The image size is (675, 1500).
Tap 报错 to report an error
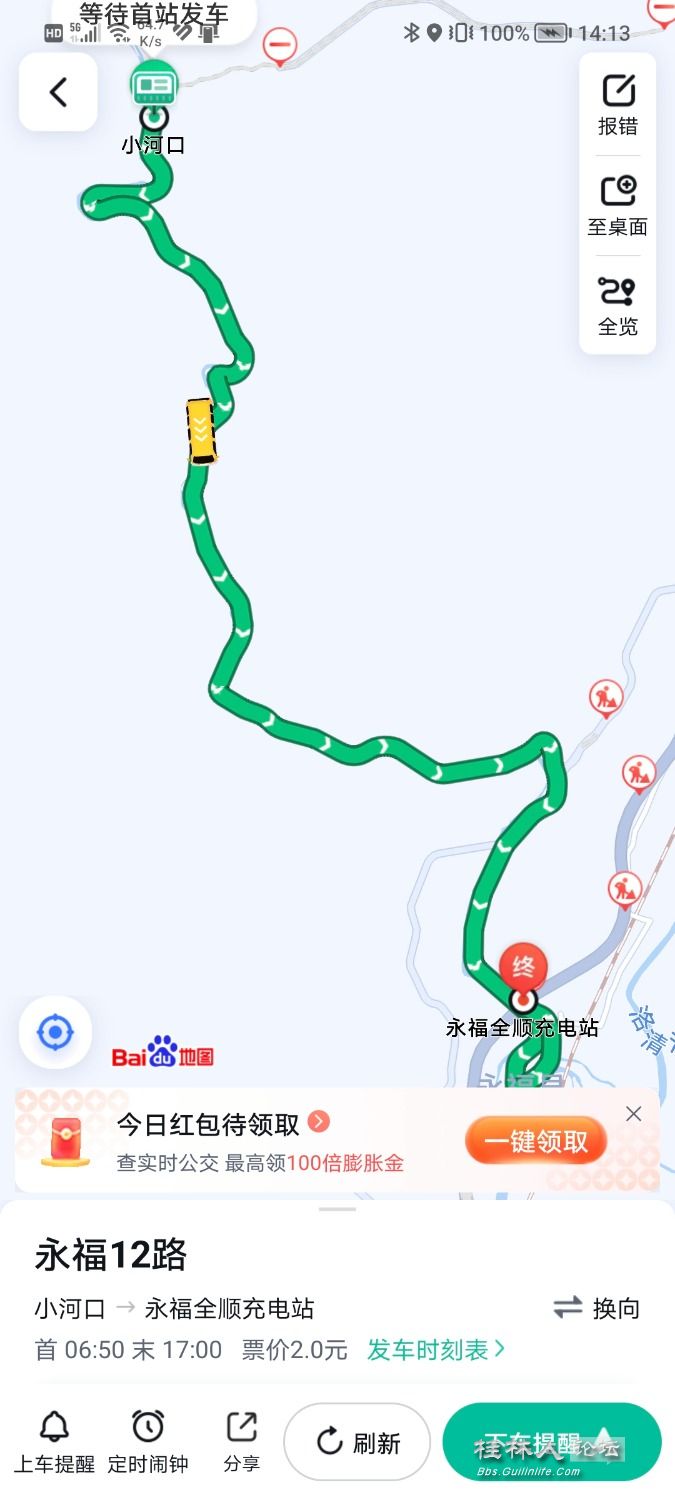(x=618, y=105)
